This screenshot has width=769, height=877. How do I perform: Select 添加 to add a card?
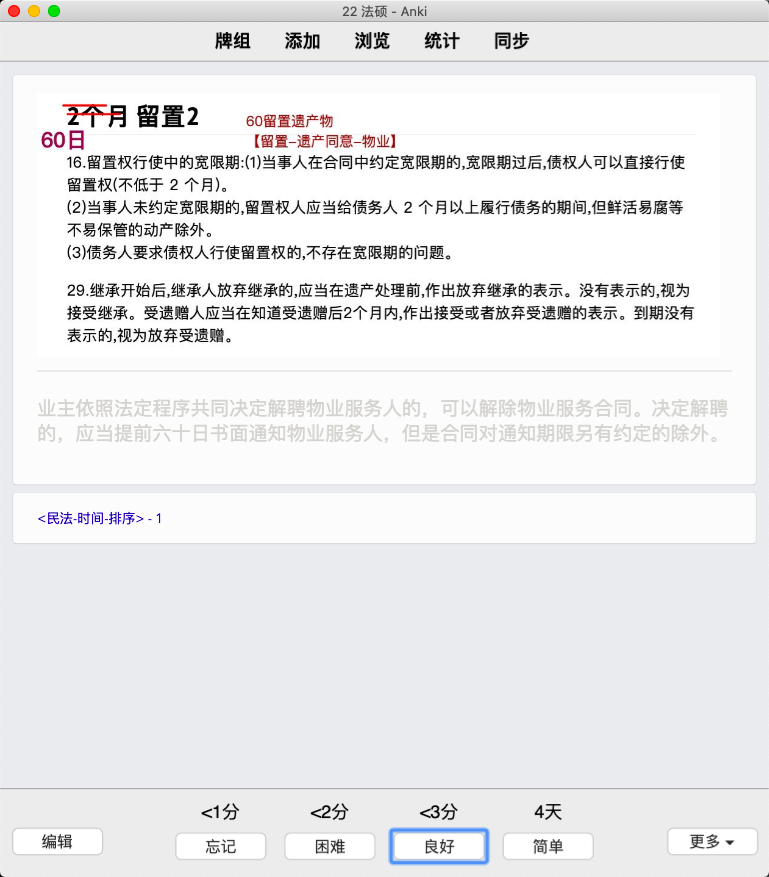tap(302, 41)
